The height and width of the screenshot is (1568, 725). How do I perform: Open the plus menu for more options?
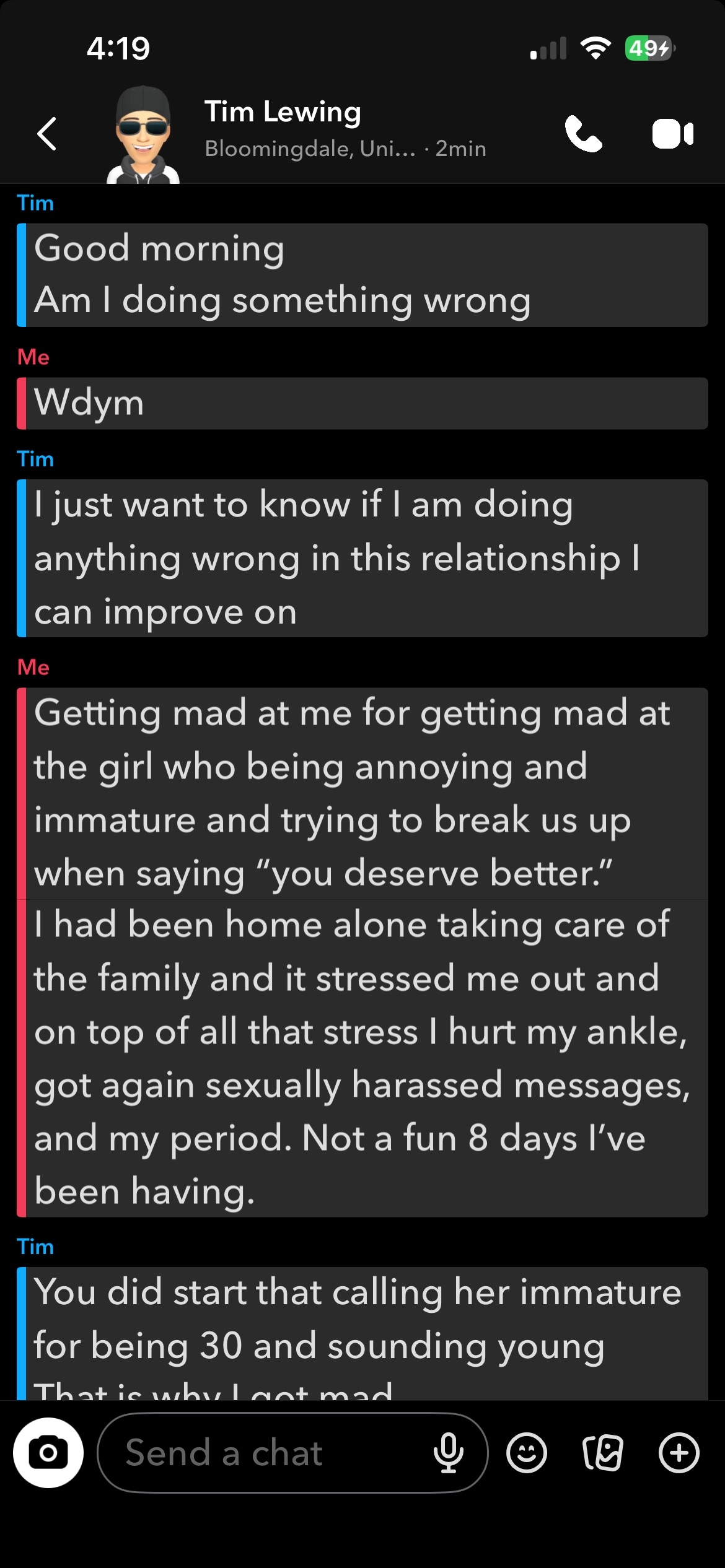[679, 1452]
